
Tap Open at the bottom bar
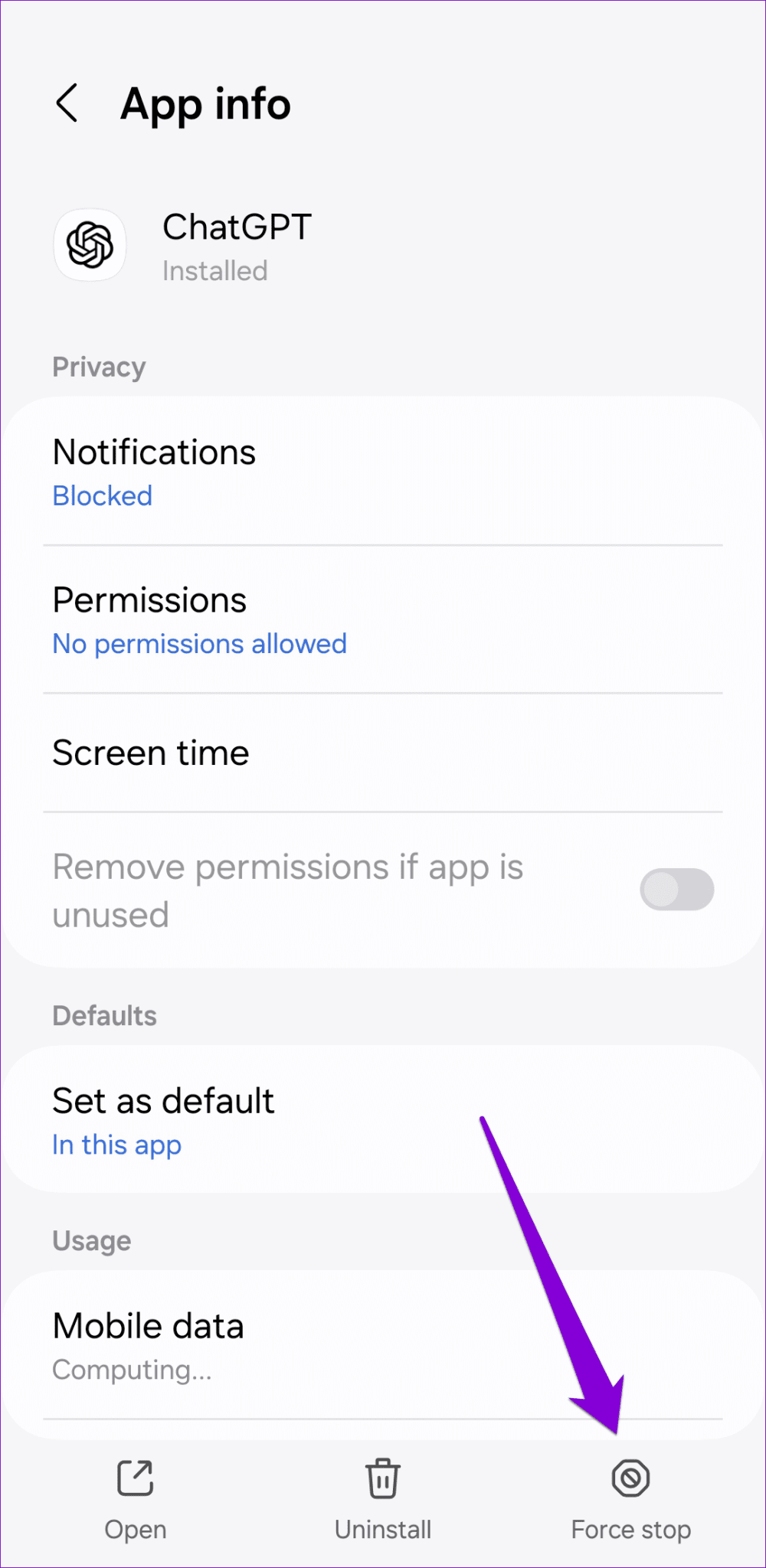(x=135, y=1529)
